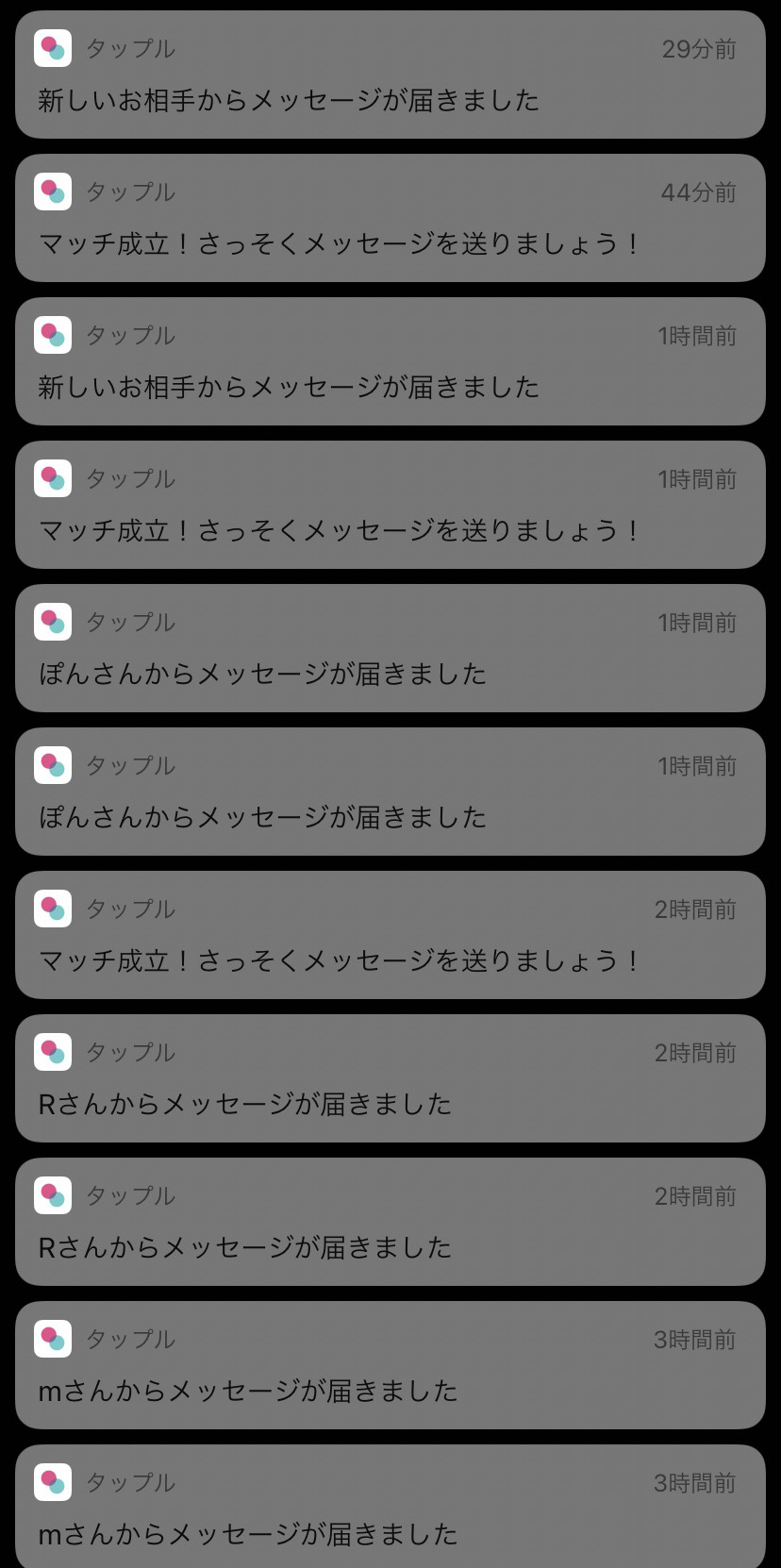Screen dimensions: 781x1568
Task: Open the 29分前 new message notification
Action: 390,75
